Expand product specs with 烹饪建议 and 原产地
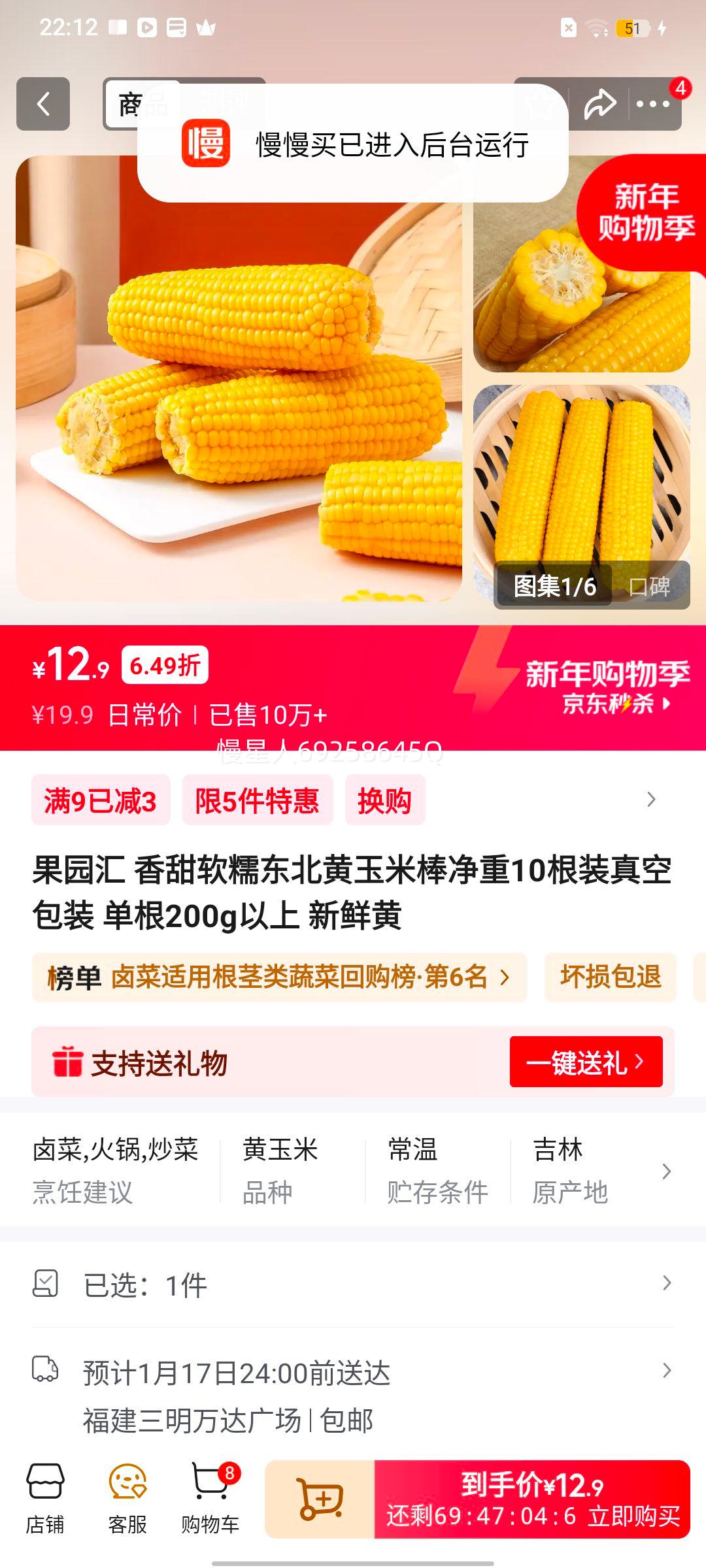 666,1171
